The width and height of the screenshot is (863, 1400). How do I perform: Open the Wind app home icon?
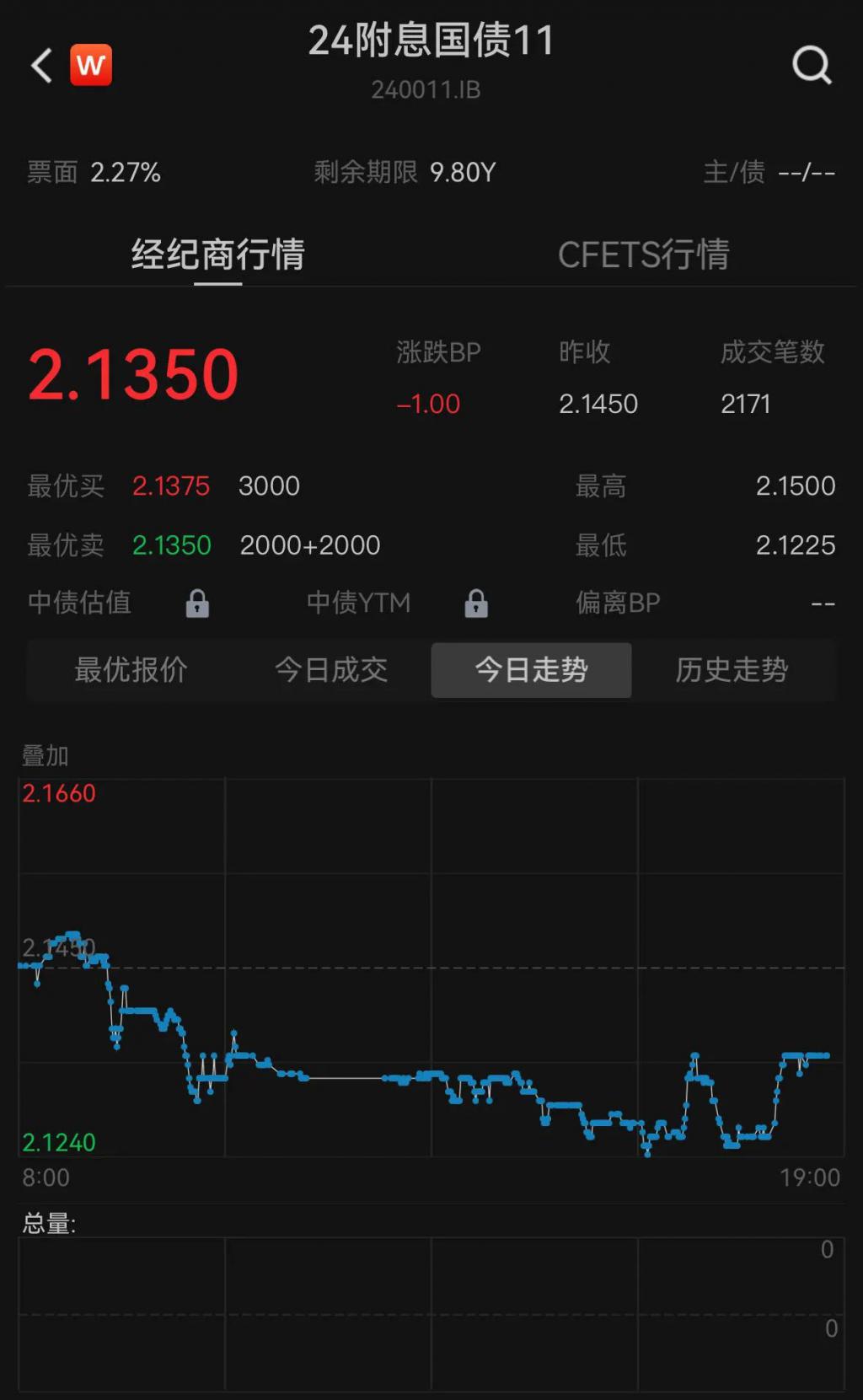93,65
